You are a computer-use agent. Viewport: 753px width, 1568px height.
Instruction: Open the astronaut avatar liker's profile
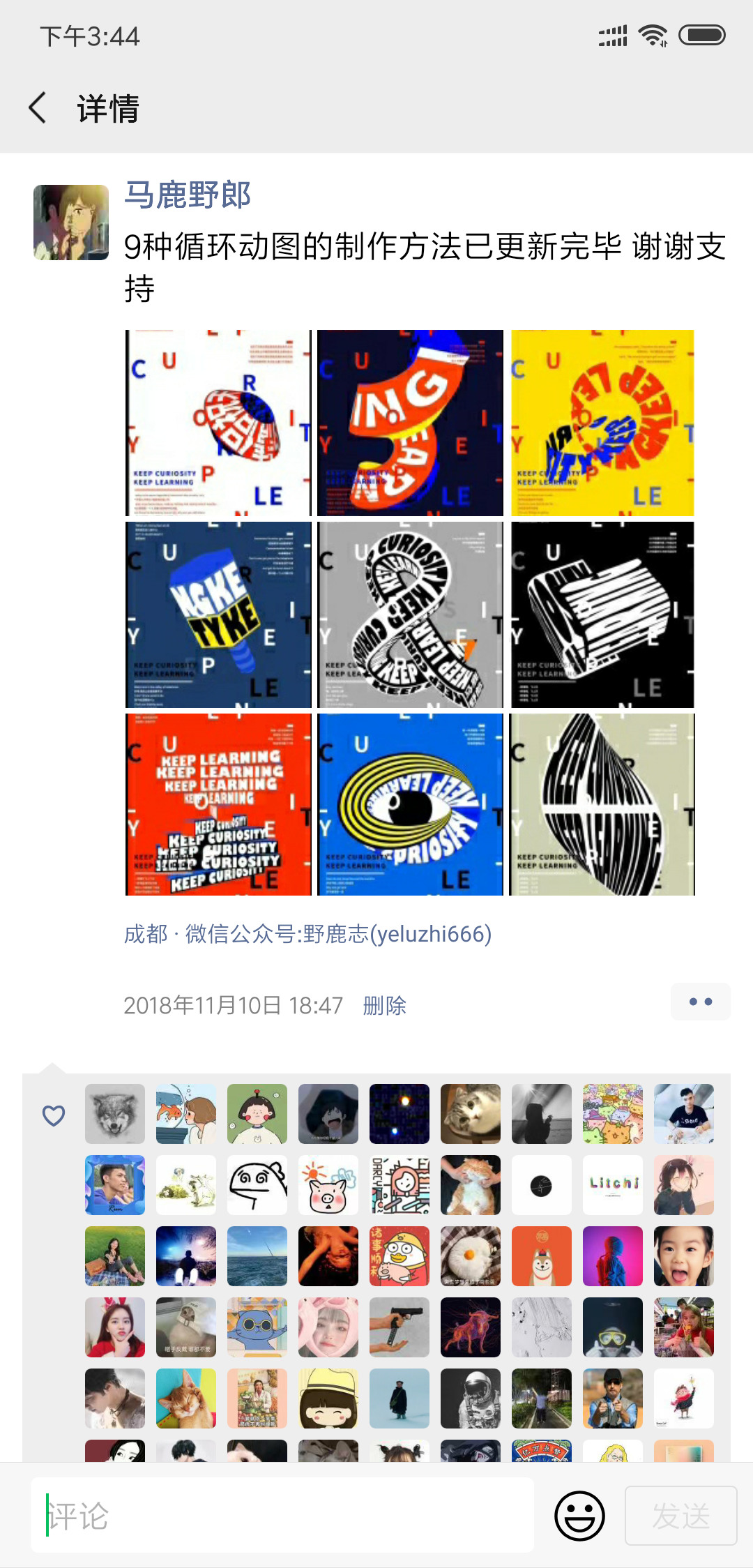470,1399
